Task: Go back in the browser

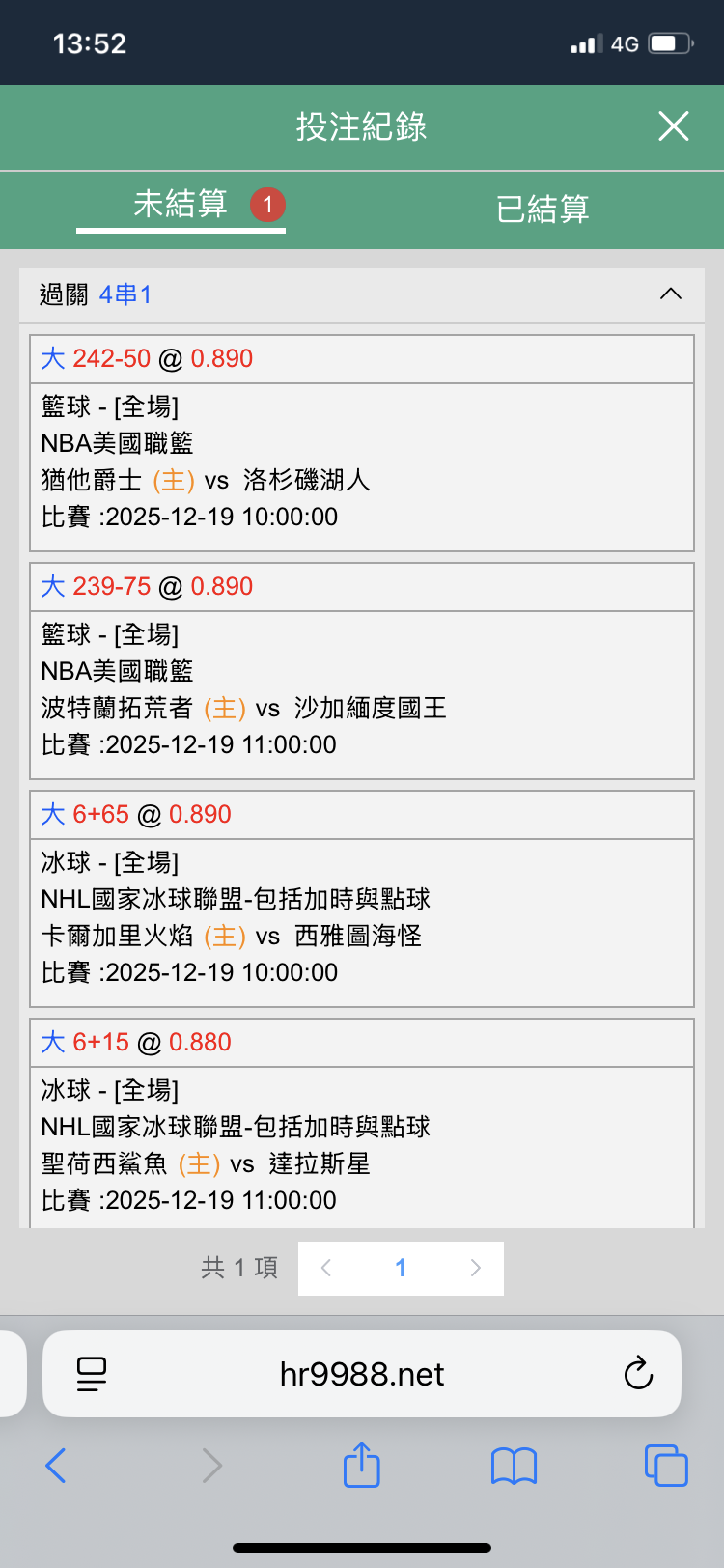Action: [56, 1466]
